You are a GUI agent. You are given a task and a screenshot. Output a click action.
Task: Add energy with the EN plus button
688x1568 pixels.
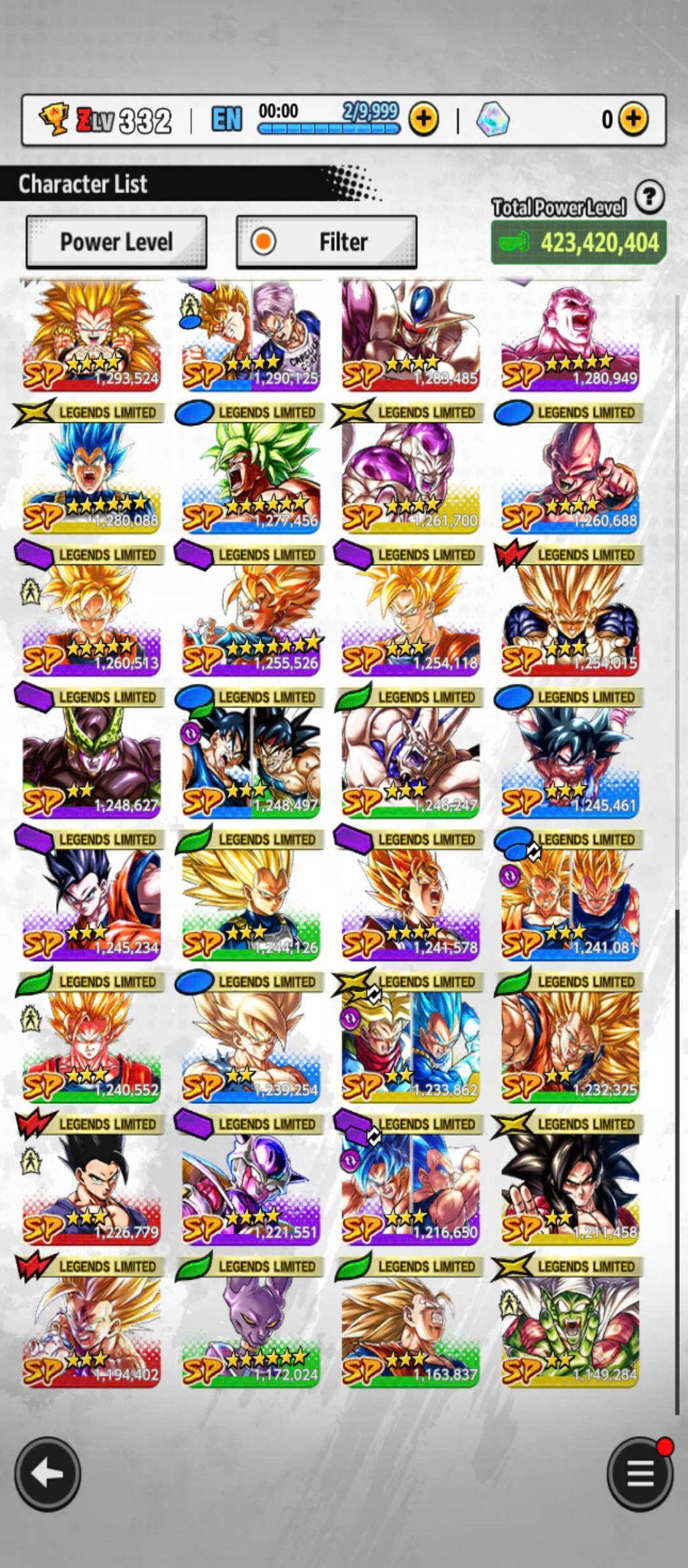(424, 119)
